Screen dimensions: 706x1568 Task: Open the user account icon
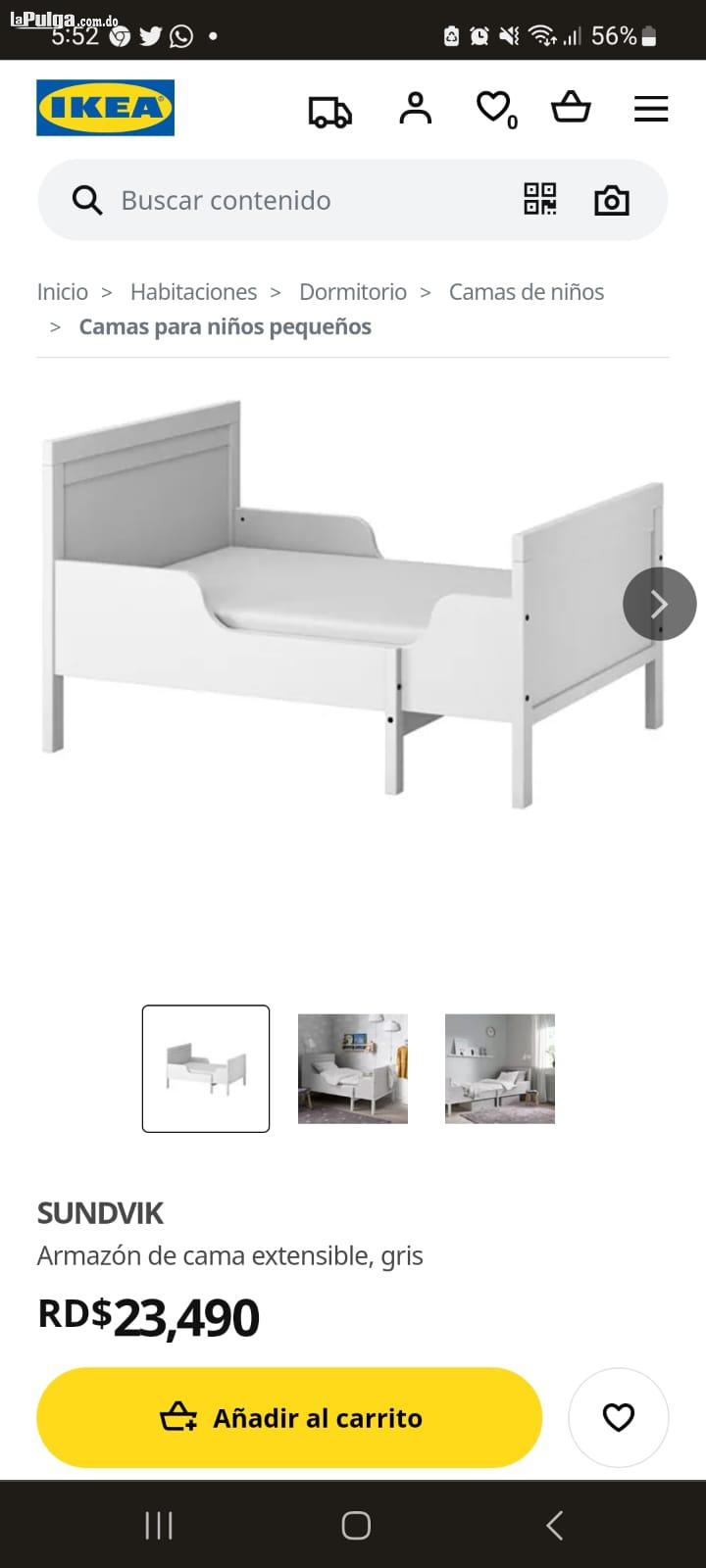[415, 109]
